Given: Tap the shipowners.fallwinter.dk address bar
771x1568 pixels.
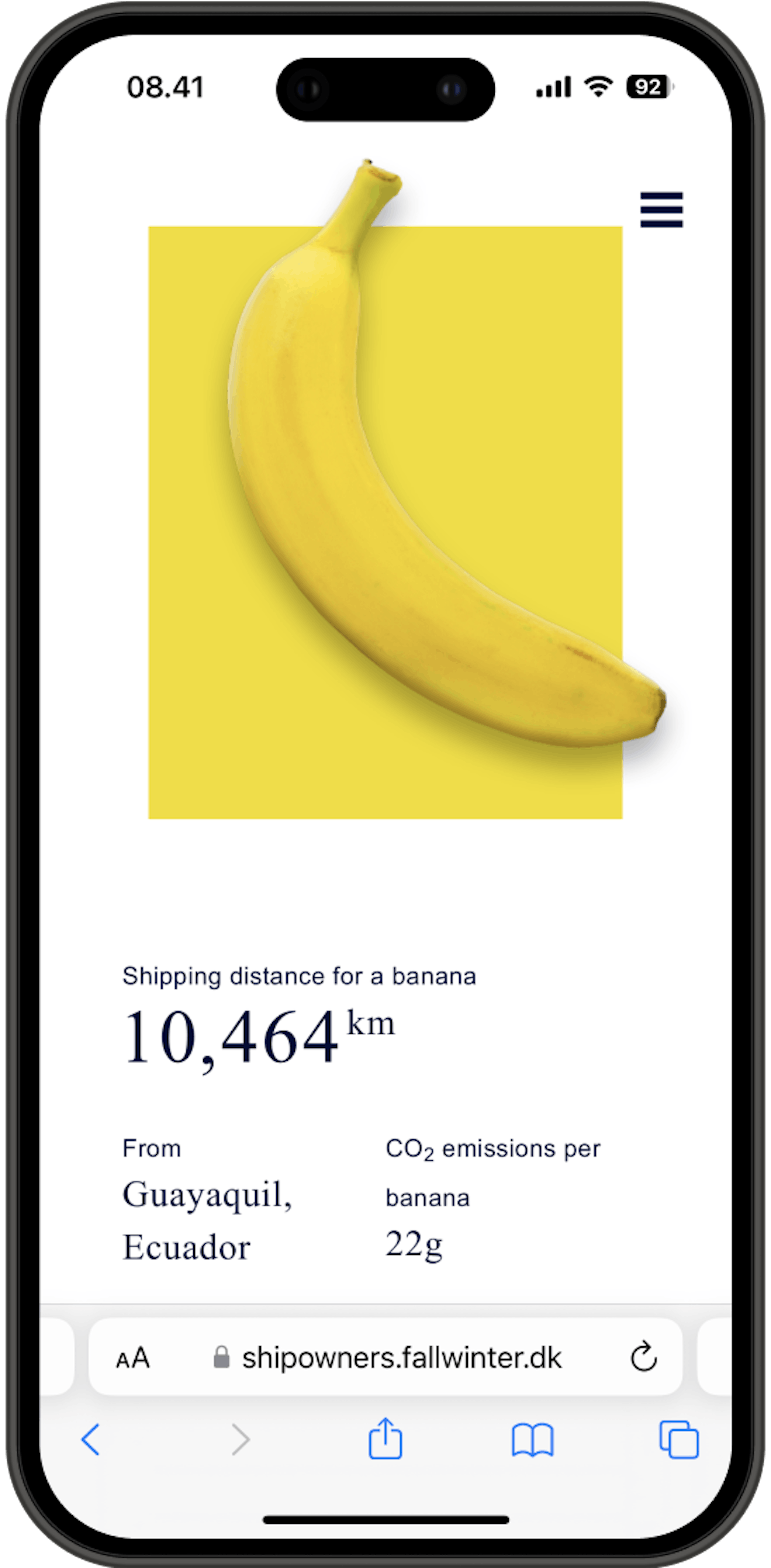Looking at the screenshot, I should pyautogui.click(x=402, y=1357).
